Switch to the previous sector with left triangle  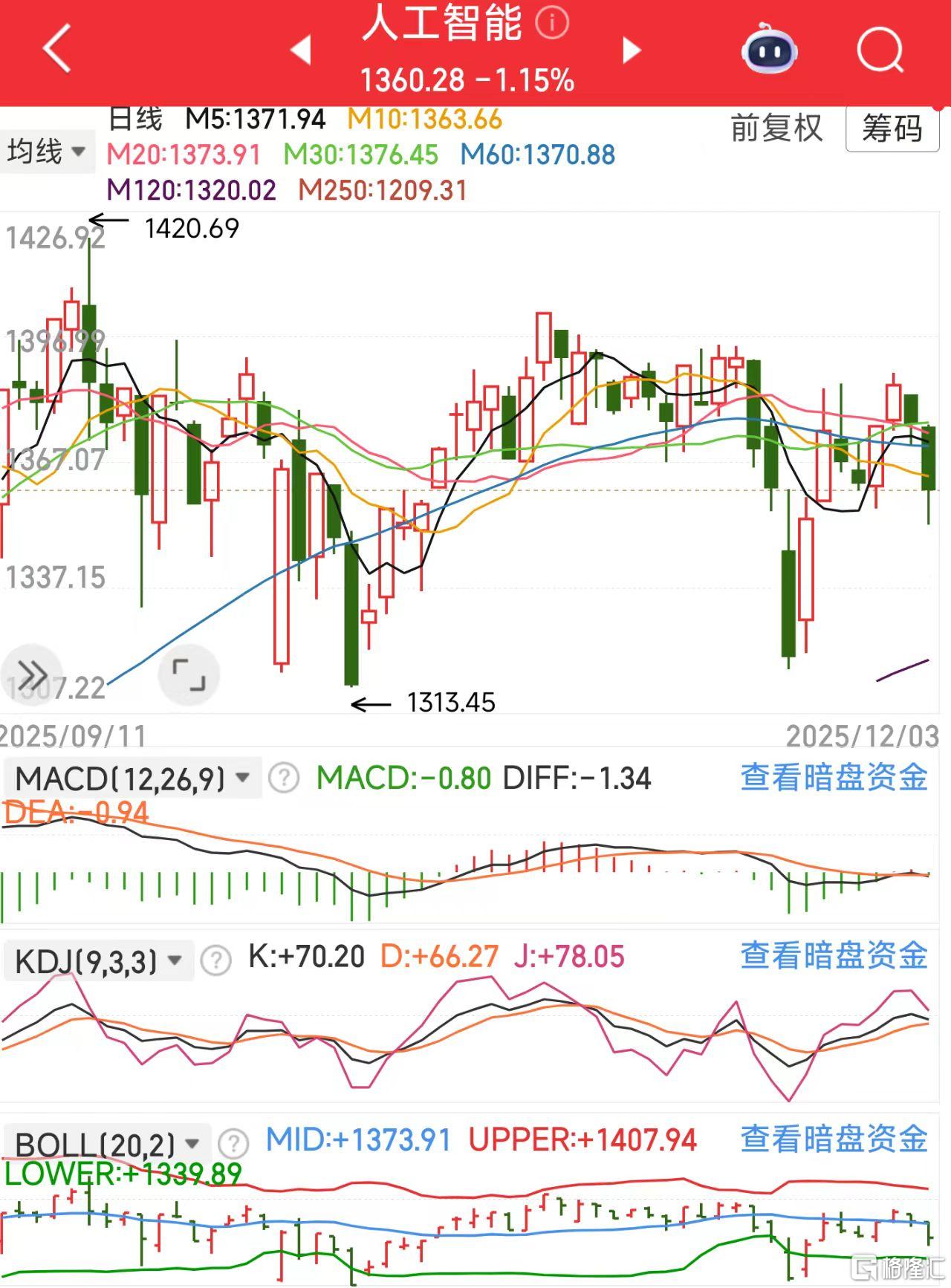301,50
